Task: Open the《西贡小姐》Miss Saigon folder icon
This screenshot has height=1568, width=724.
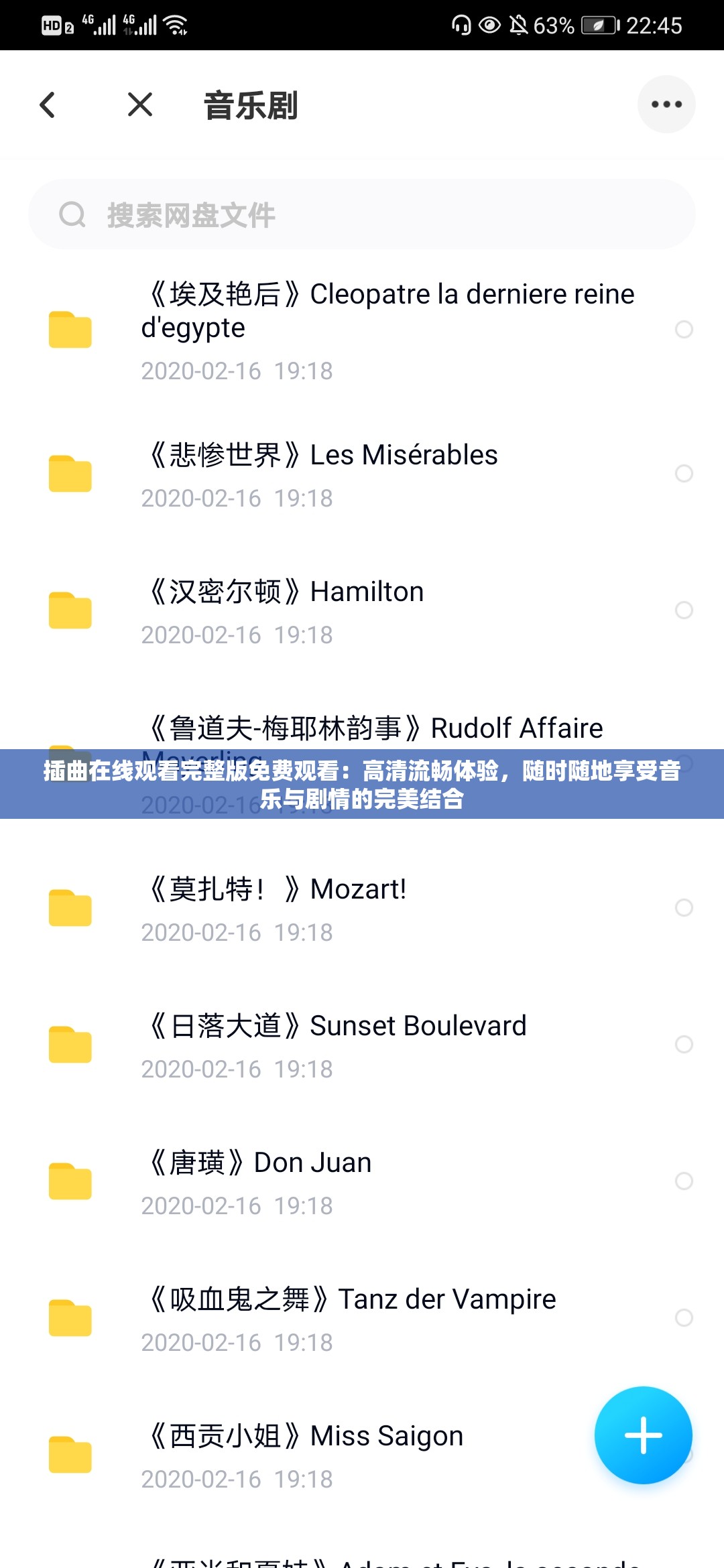Action: (69, 1453)
